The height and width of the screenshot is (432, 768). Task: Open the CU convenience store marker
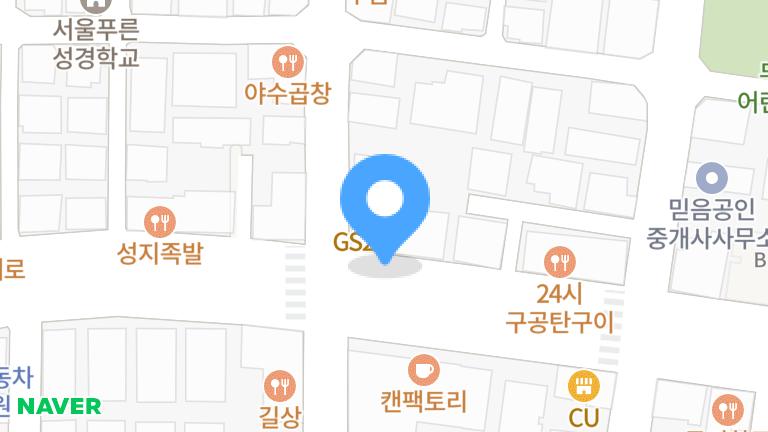[x=582, y=385]
